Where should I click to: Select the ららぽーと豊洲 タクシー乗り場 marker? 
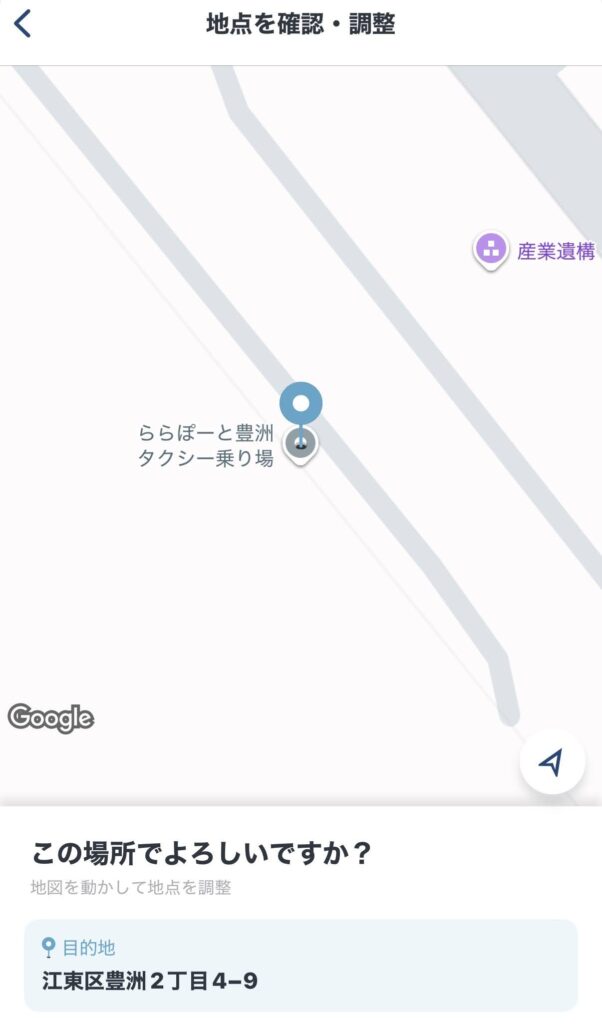[301, 444]
